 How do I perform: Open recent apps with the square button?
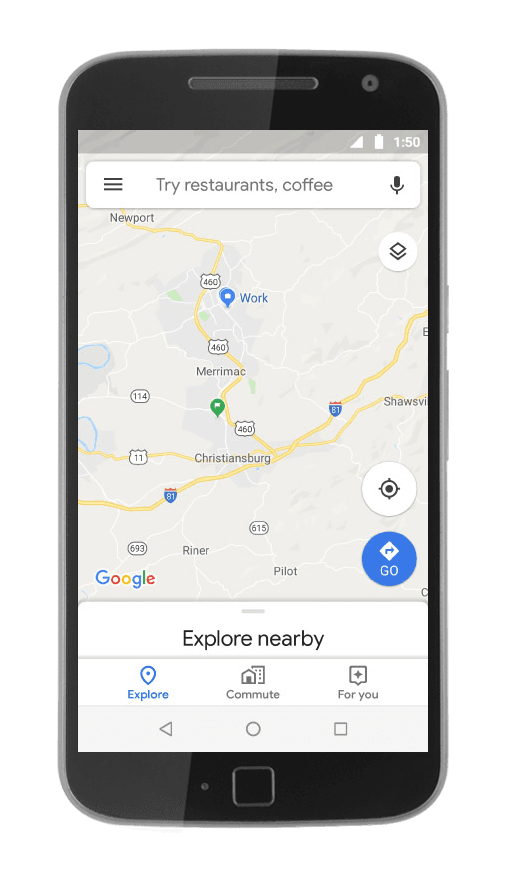[x=340, y=729]
